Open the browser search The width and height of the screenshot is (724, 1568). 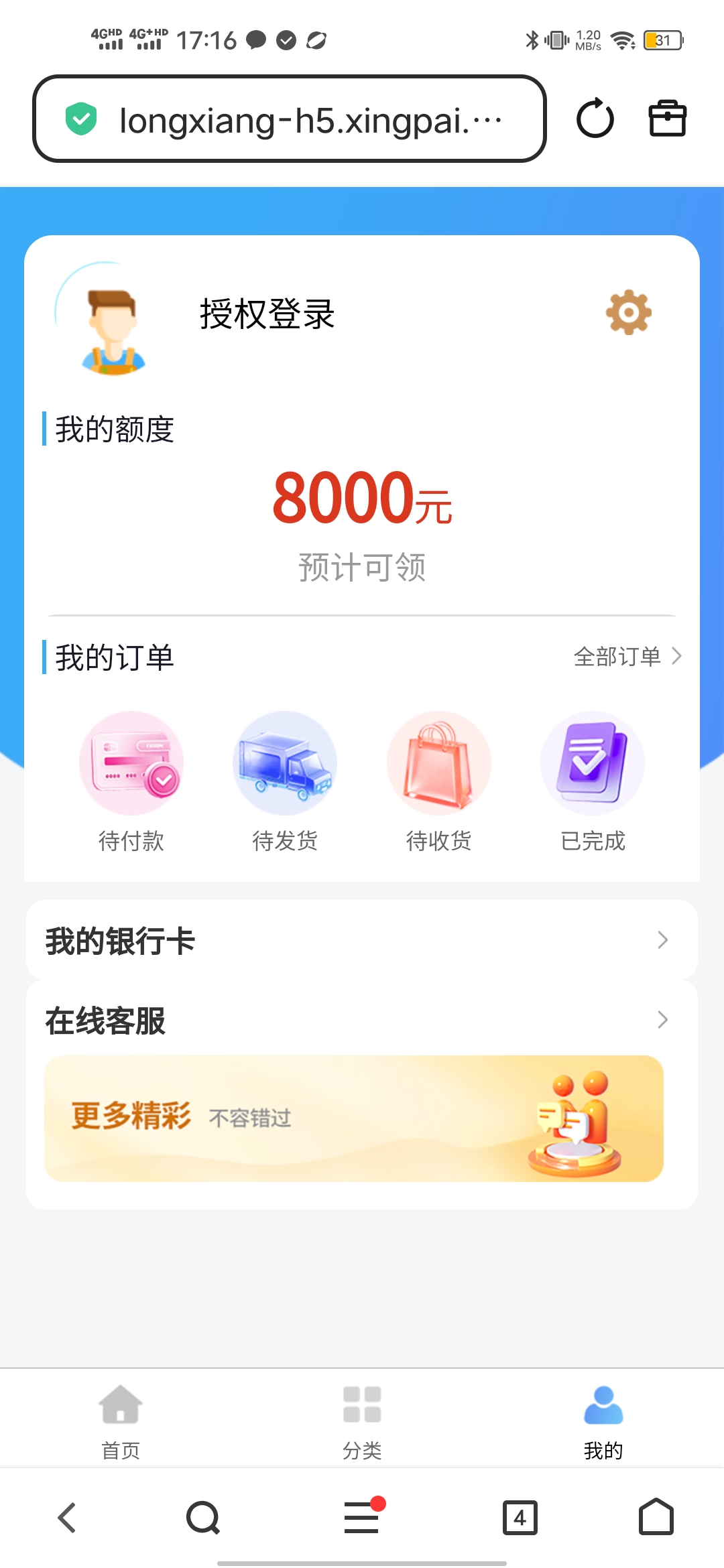click(203, 1518)
